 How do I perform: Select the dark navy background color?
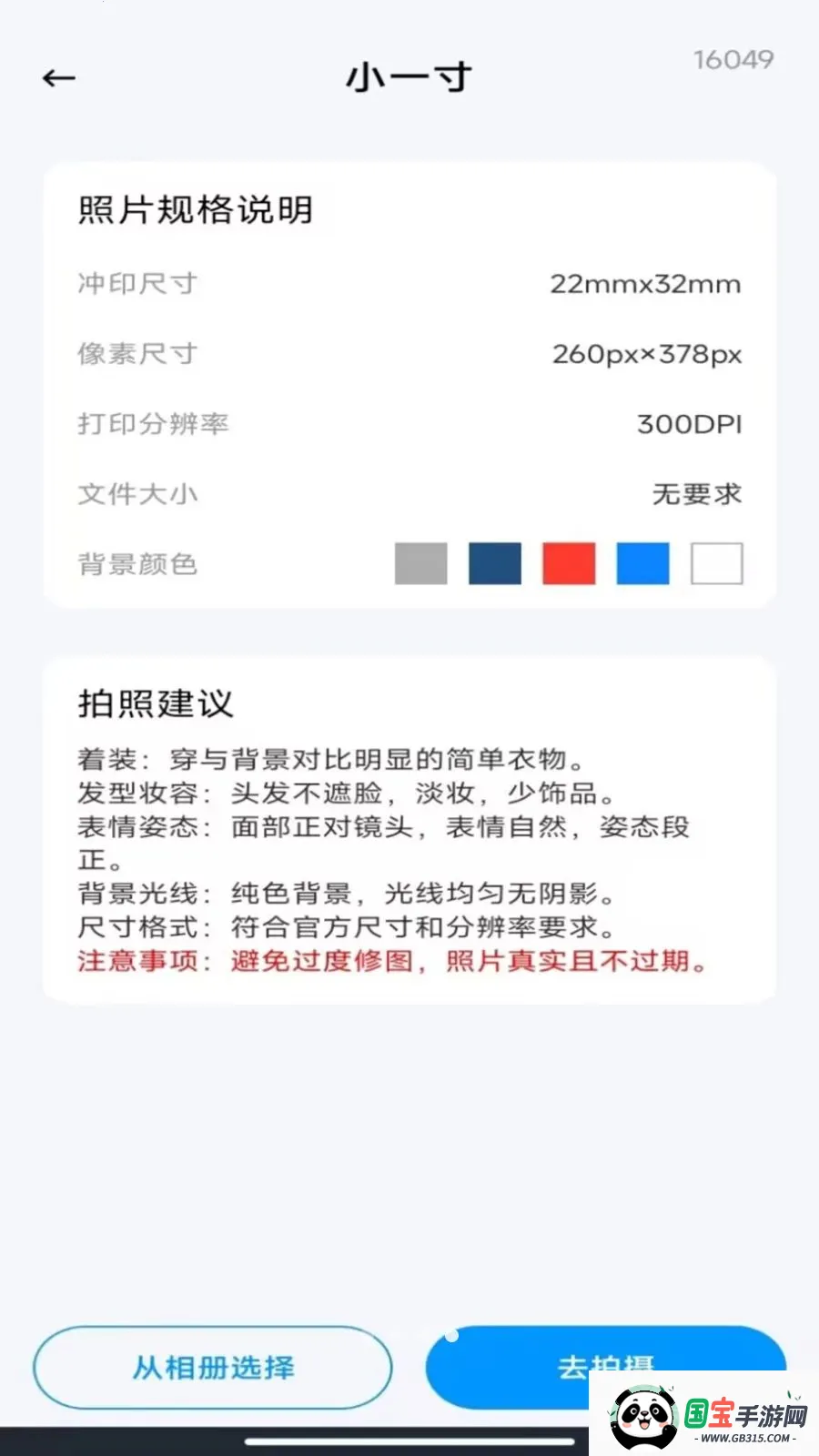pyautogui.click(x=494, y=563)
